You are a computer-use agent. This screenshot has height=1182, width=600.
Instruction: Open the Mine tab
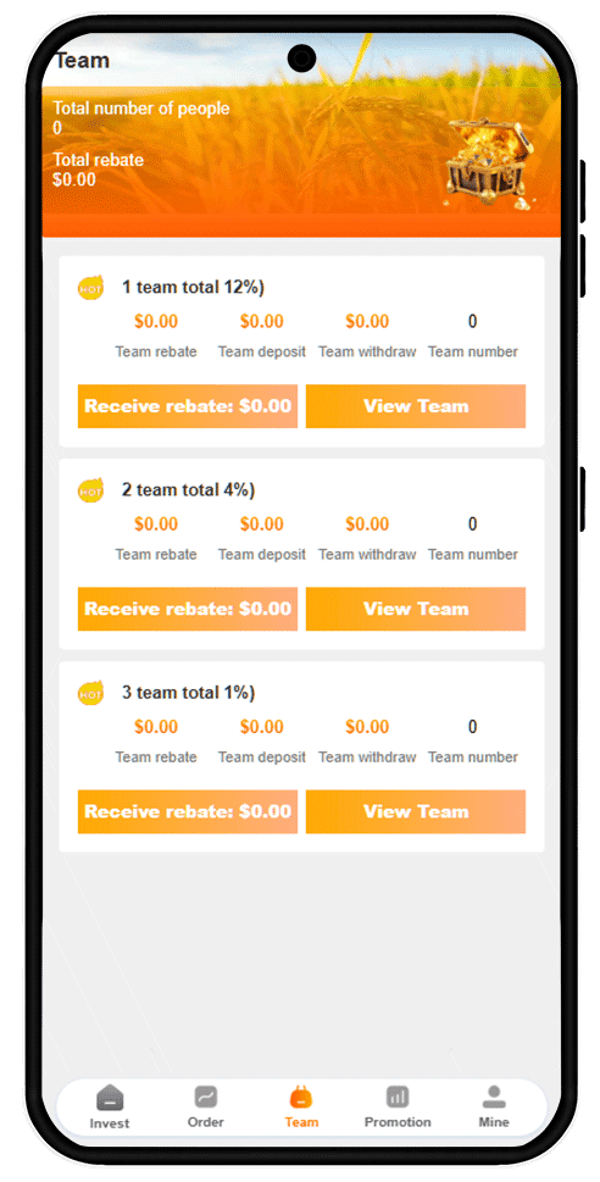coord(494,1107)
